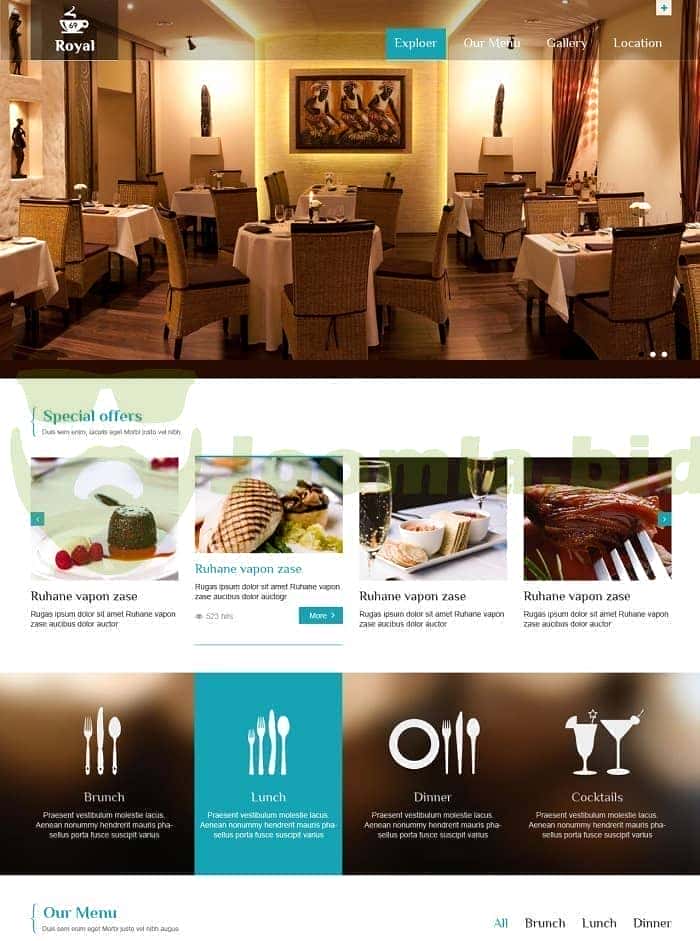Filter Our Menu section by Dinner
The image size is (700, 941).
point(652,923)
